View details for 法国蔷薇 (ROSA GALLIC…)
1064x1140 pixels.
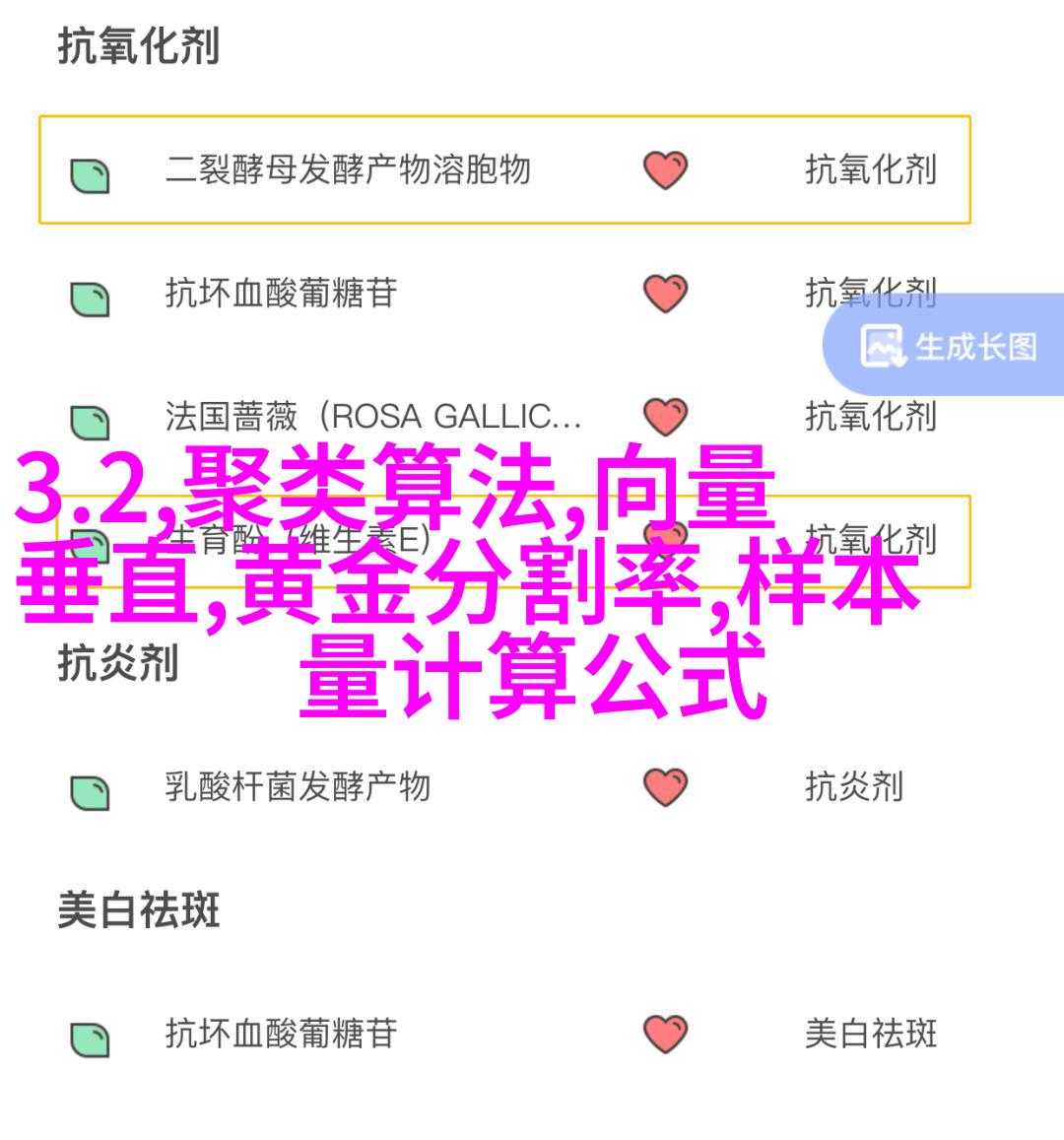point(372,417)
